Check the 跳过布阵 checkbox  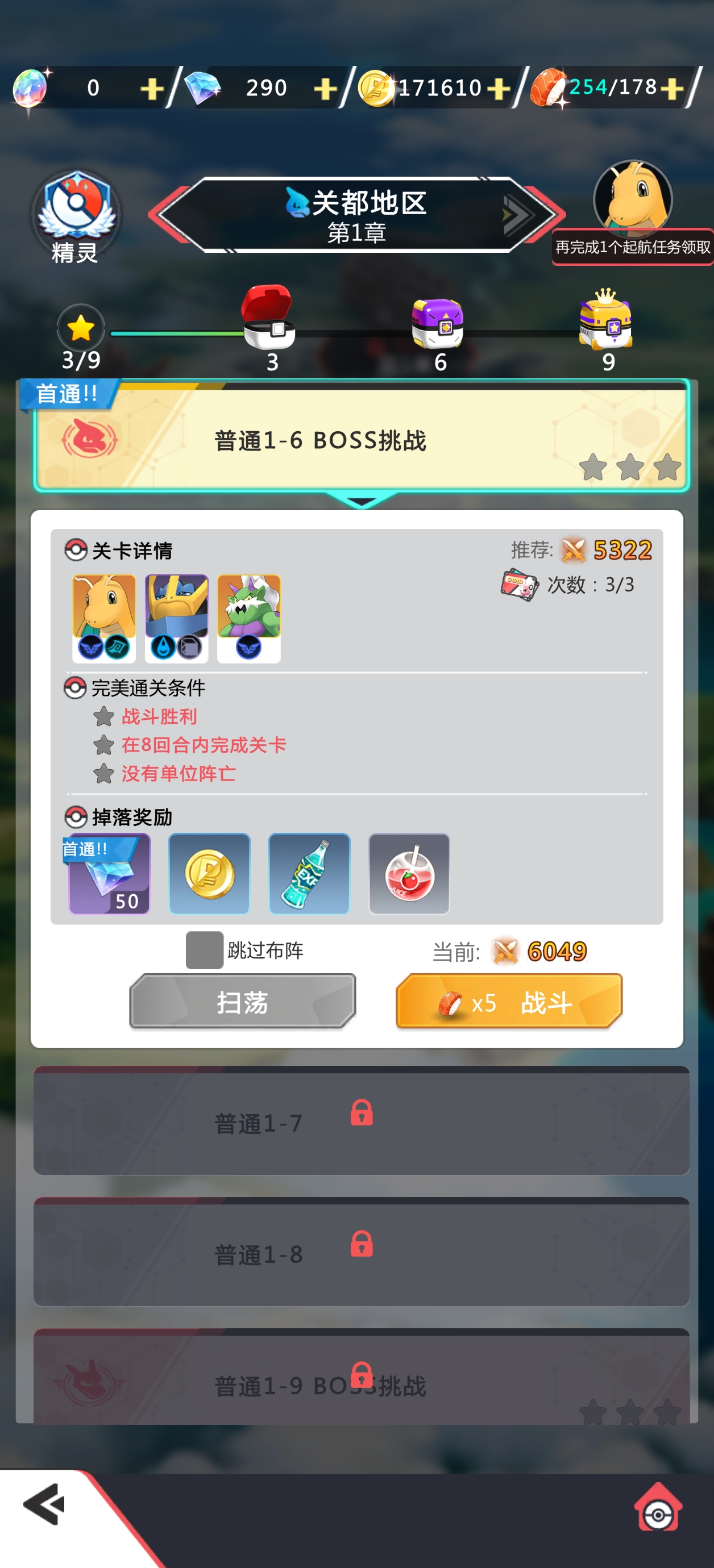(204, 949)
